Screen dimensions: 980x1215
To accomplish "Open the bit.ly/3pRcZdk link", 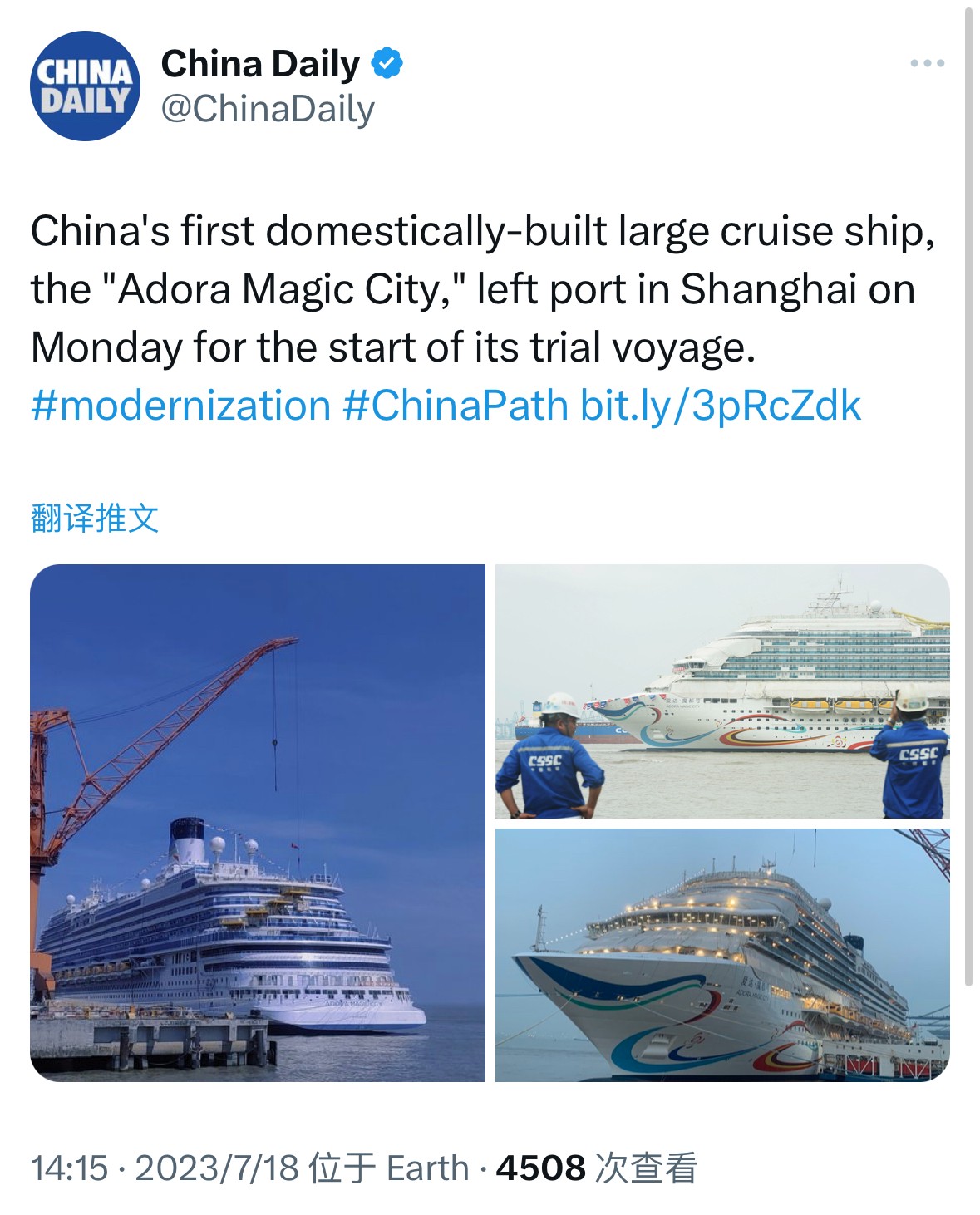I will (x=720, y=406).
